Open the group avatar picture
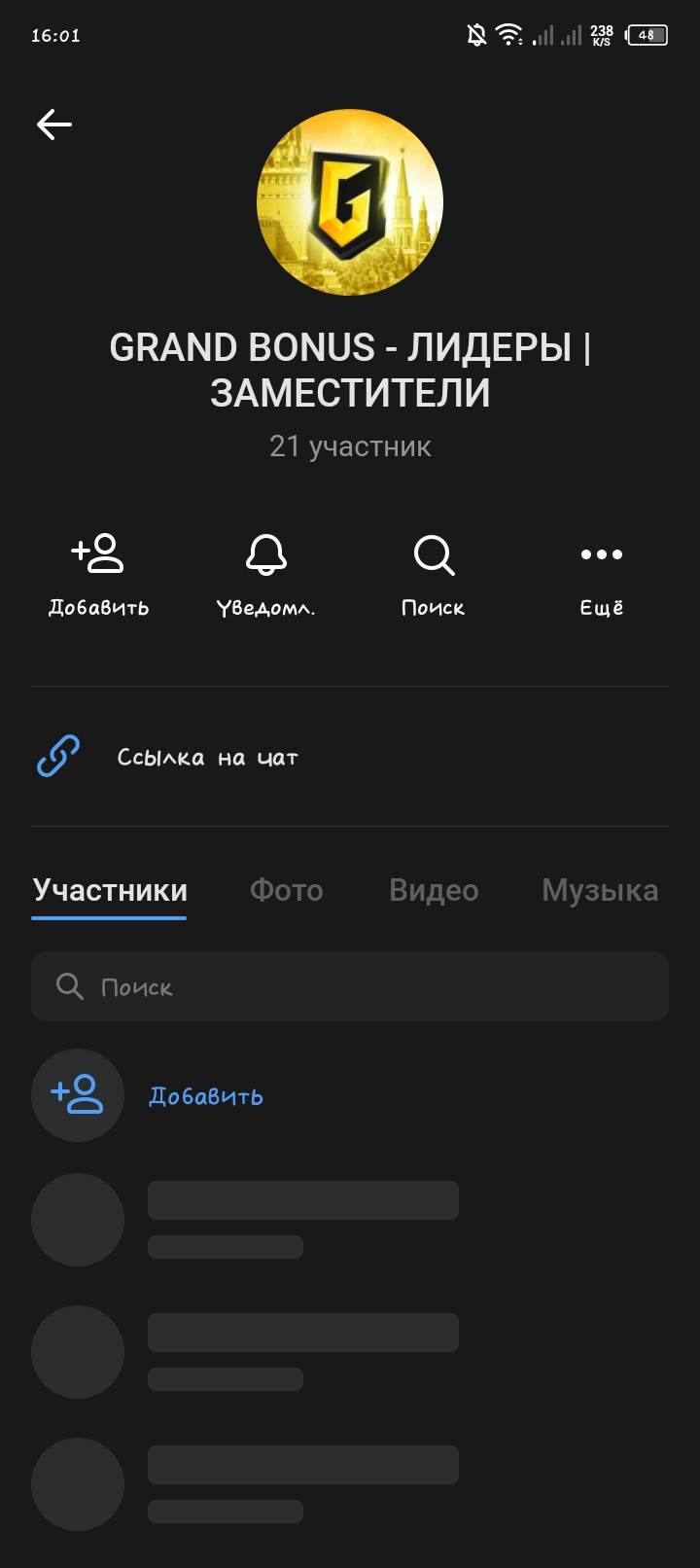 350,202
